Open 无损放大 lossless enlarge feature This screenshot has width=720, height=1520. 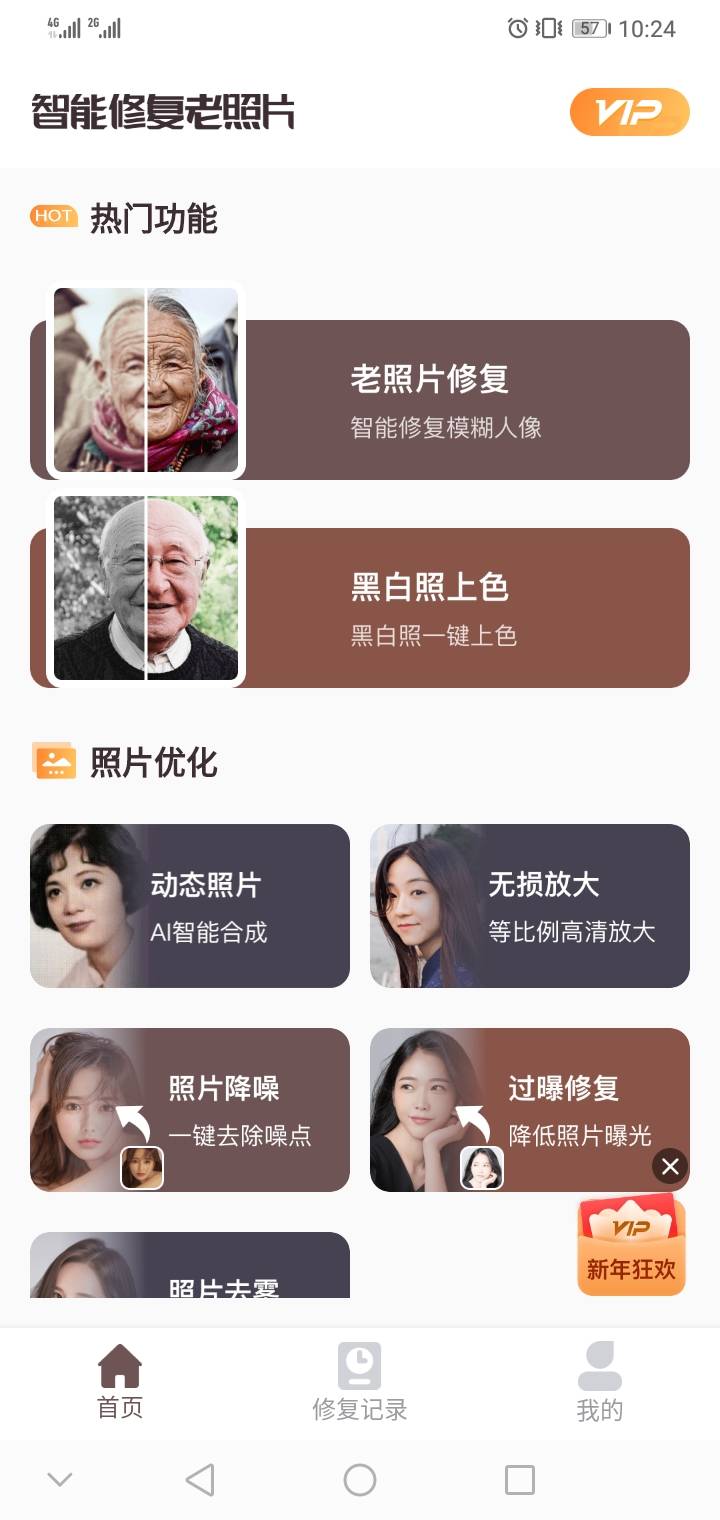click(529, 905)
